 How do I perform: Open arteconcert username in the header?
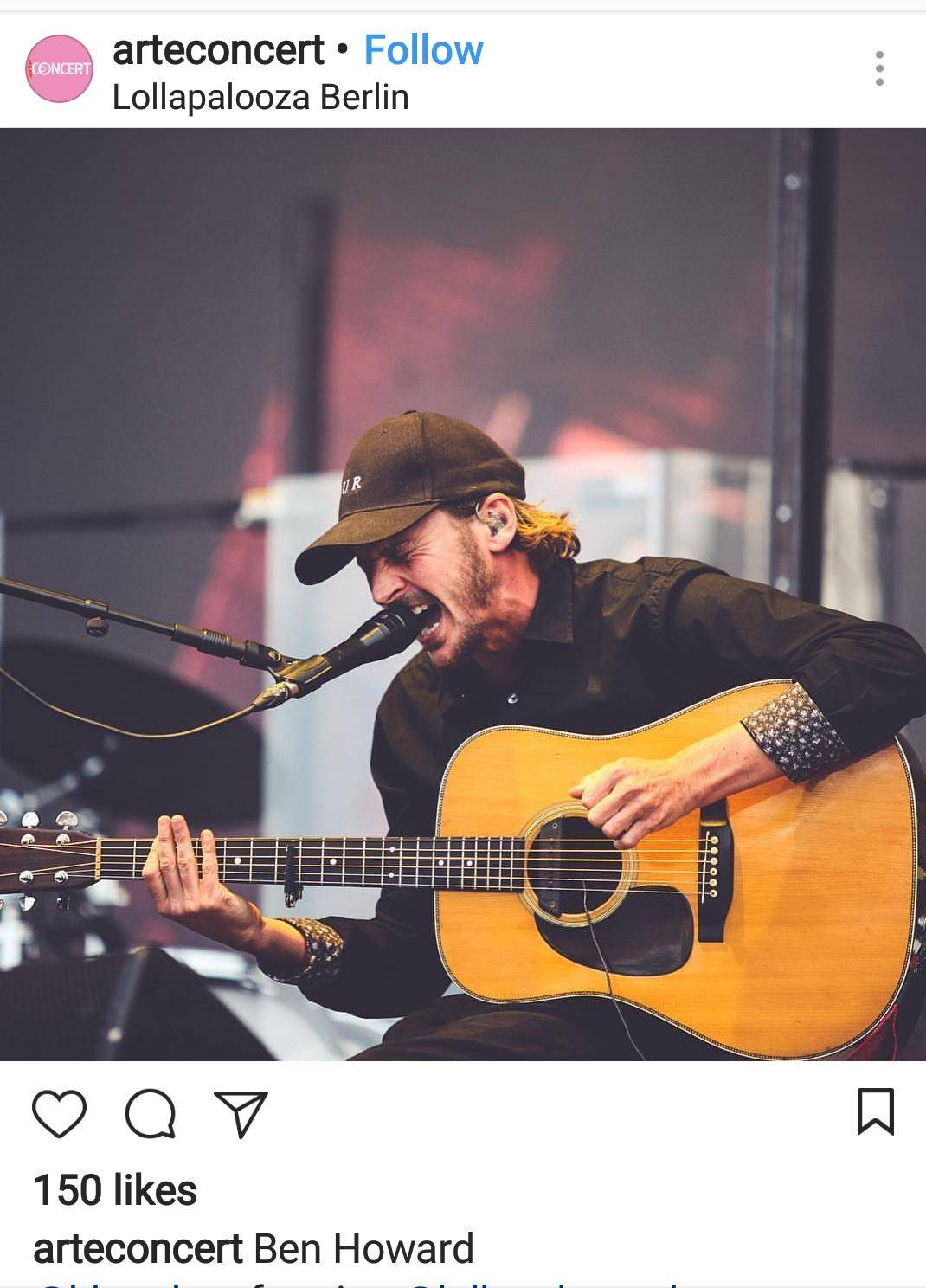(x=218, y=50)
